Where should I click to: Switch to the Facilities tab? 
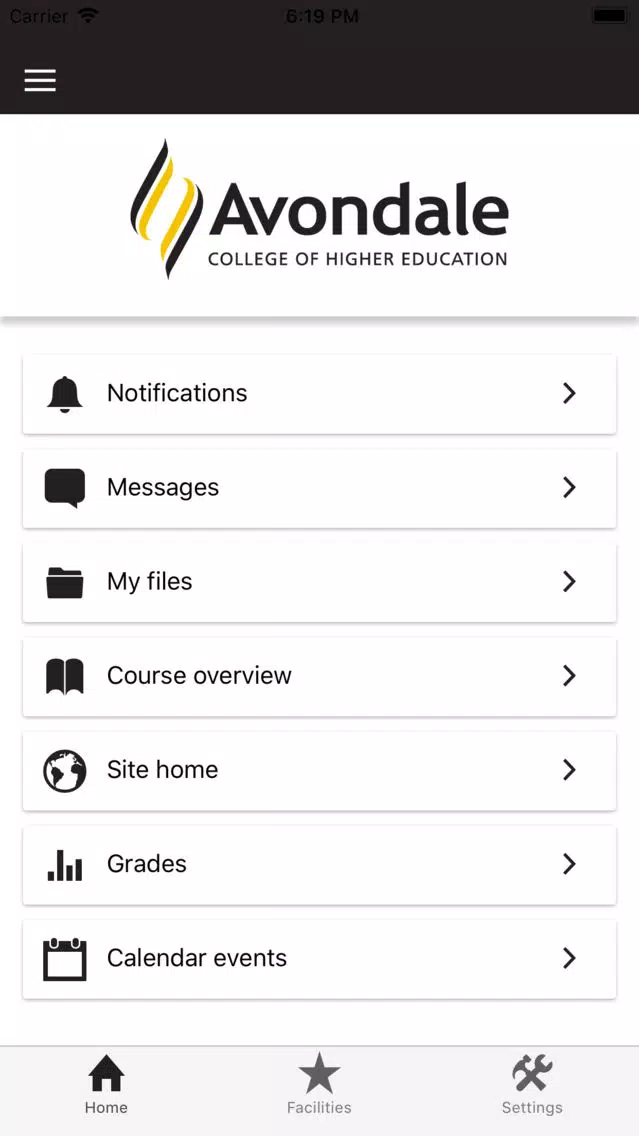(320, 1085)
